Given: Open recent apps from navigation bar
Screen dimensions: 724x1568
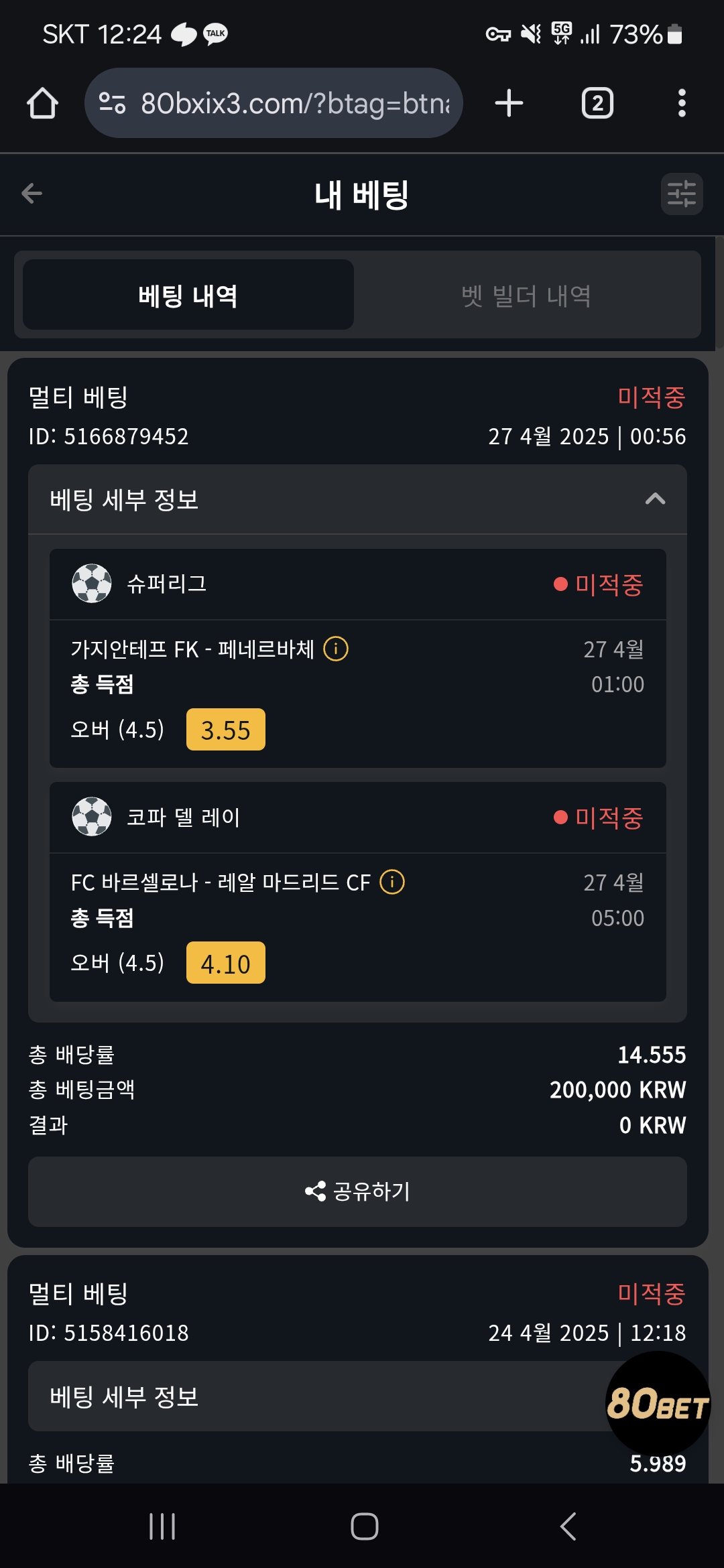Looking at the screenshot, I should (x=162, y=1526).
